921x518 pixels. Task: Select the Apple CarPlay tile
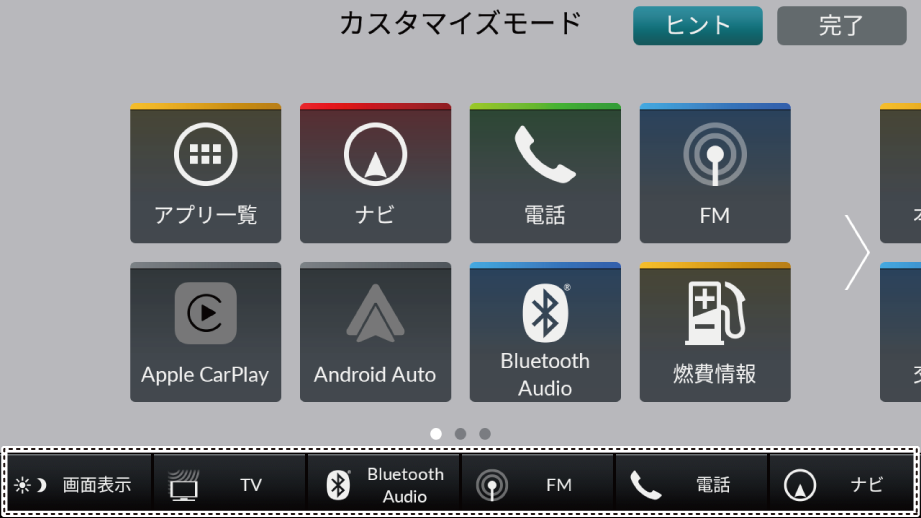click(205, 332)
